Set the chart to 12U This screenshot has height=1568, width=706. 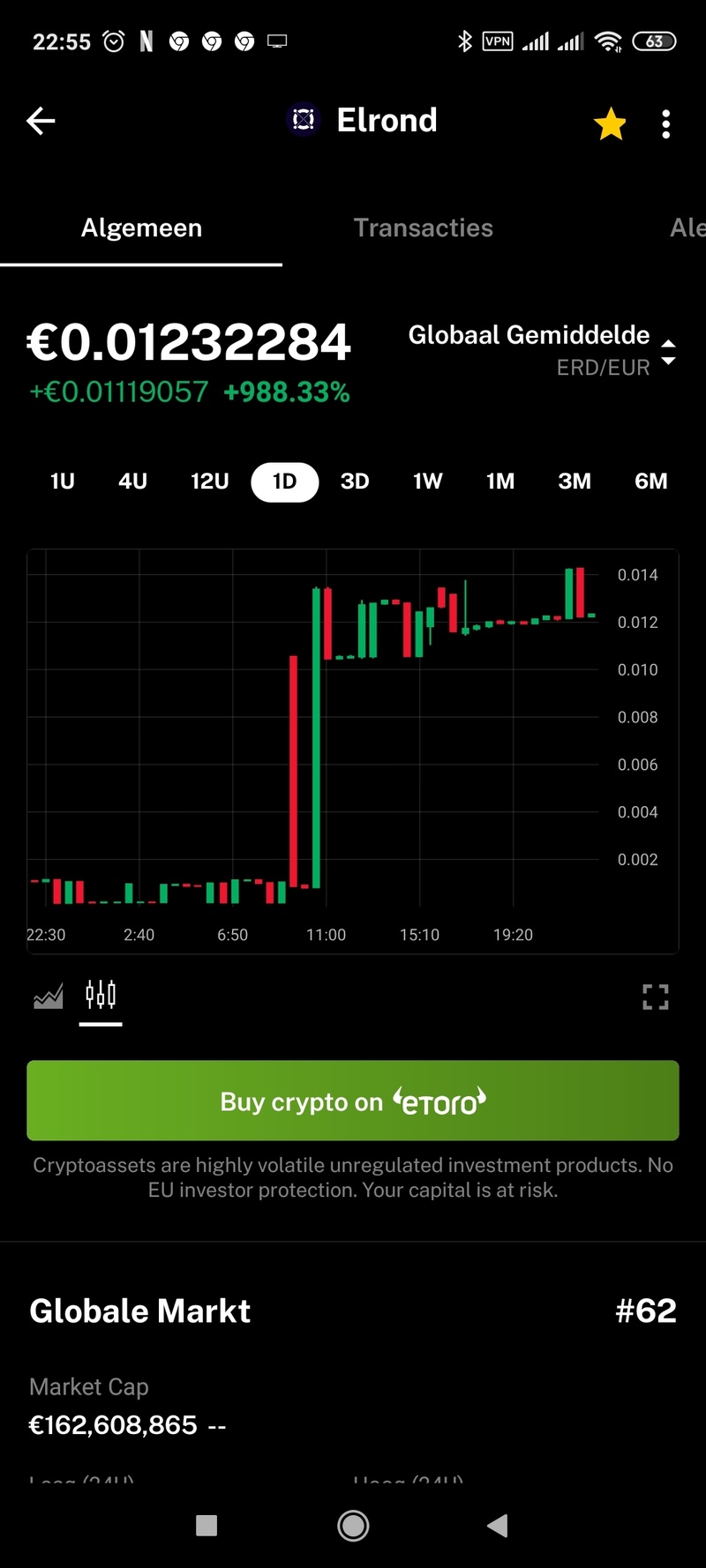pos(210,482)
